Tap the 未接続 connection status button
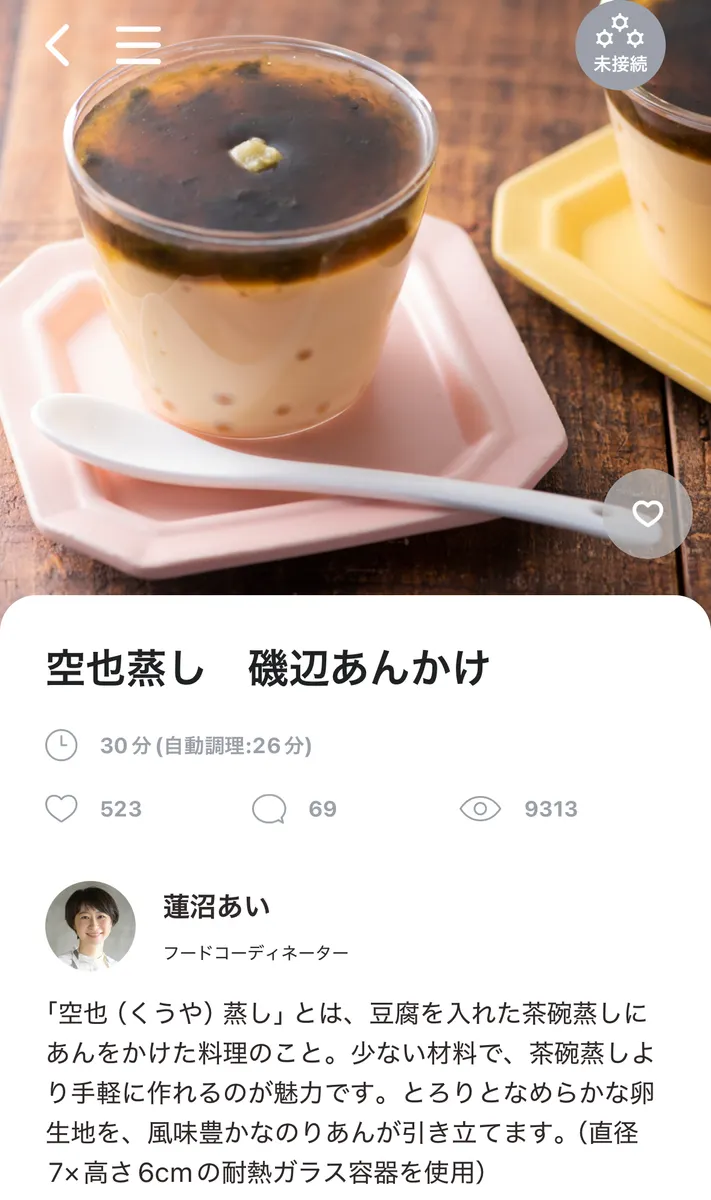Screen dimensions: 711x1200 [x=620, y=46]
